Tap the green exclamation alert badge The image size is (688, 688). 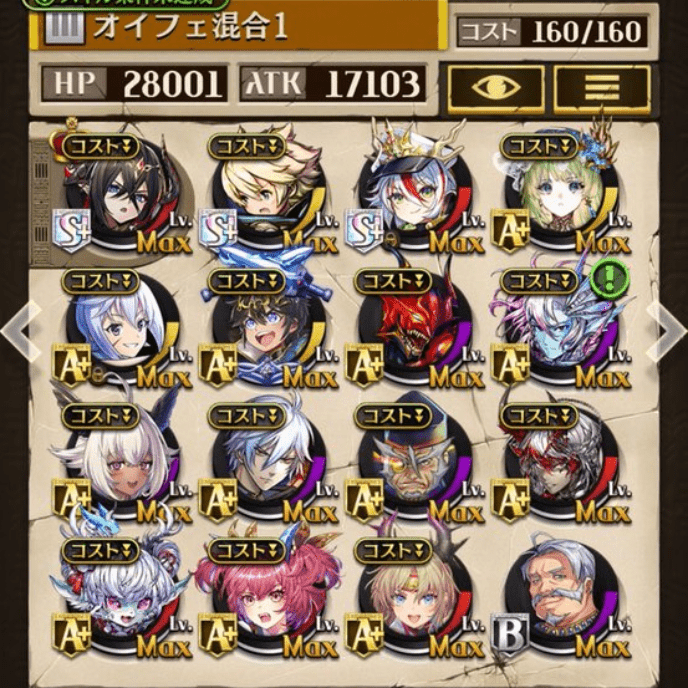coord(606,281)
